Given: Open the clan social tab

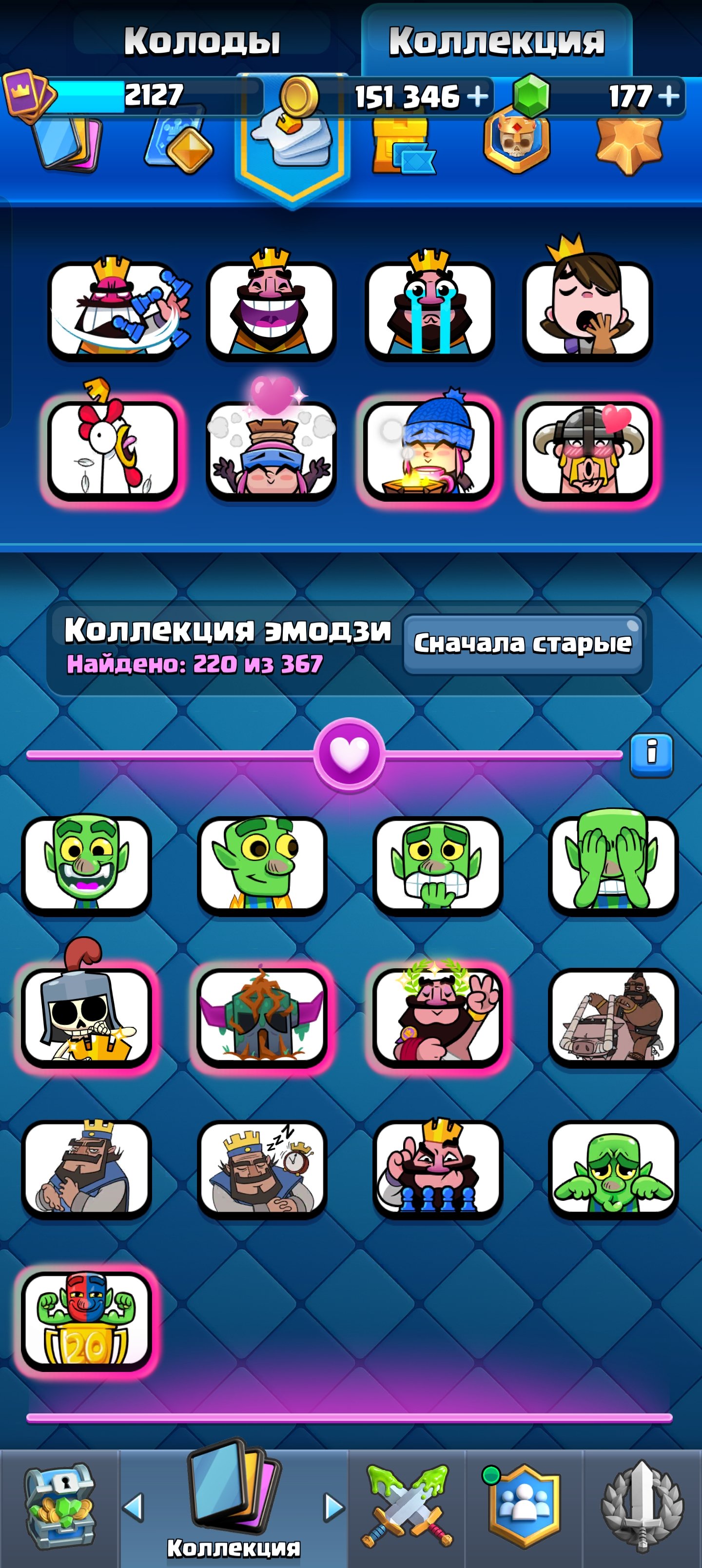Looking at the screenshot, I should (x=524, y=1506).
